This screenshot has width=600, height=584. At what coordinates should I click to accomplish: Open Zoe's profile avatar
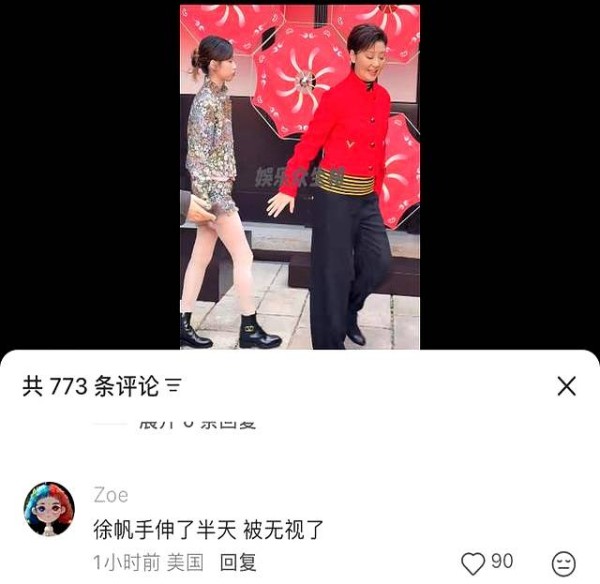(49, 508)
